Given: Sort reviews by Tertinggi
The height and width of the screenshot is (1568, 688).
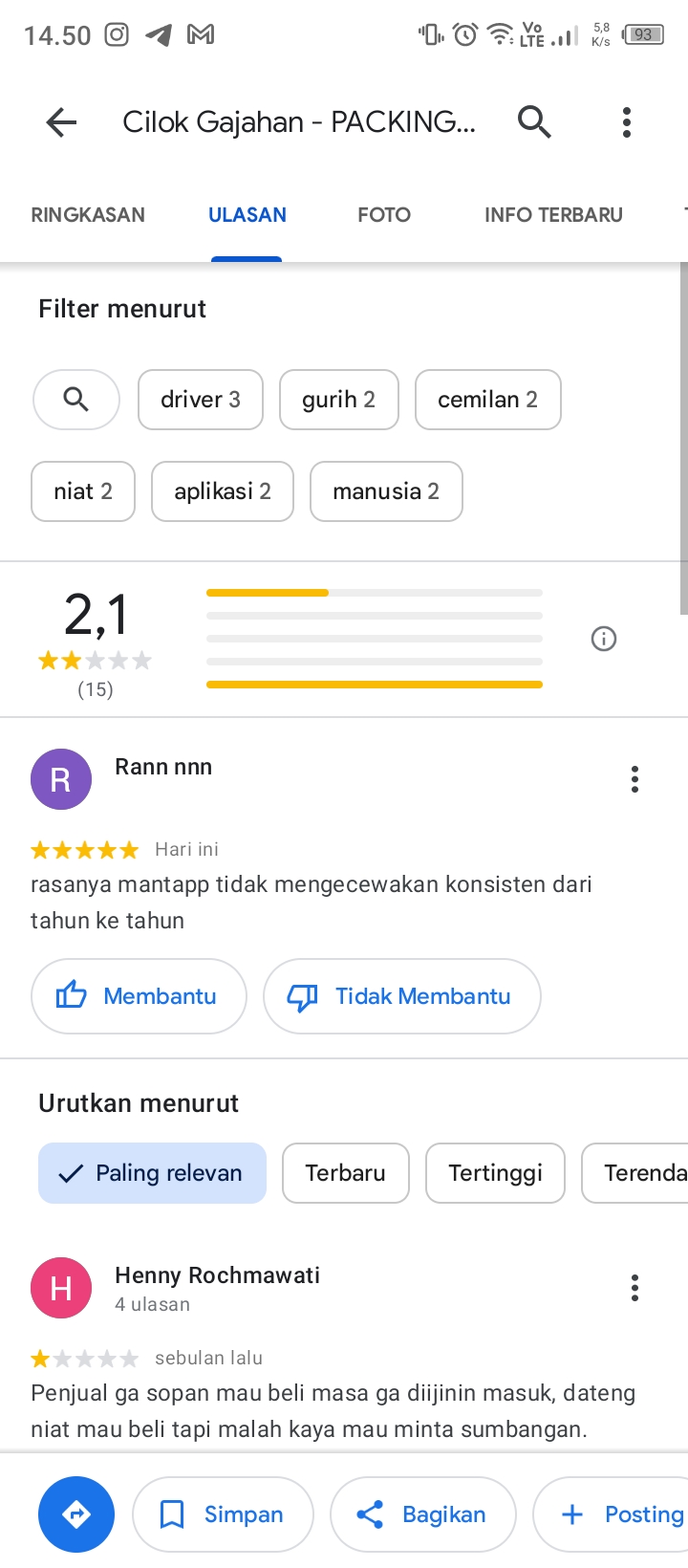Looking at the screenshot, I should coord(495,1173).
